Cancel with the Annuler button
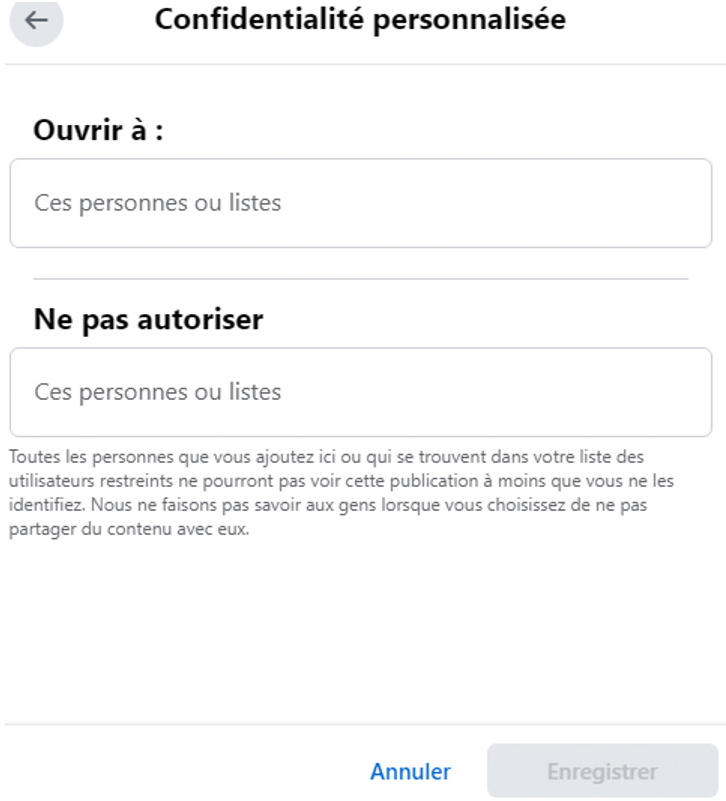The image size is (726, 801). pyautogui.click(x=410, y=771)
